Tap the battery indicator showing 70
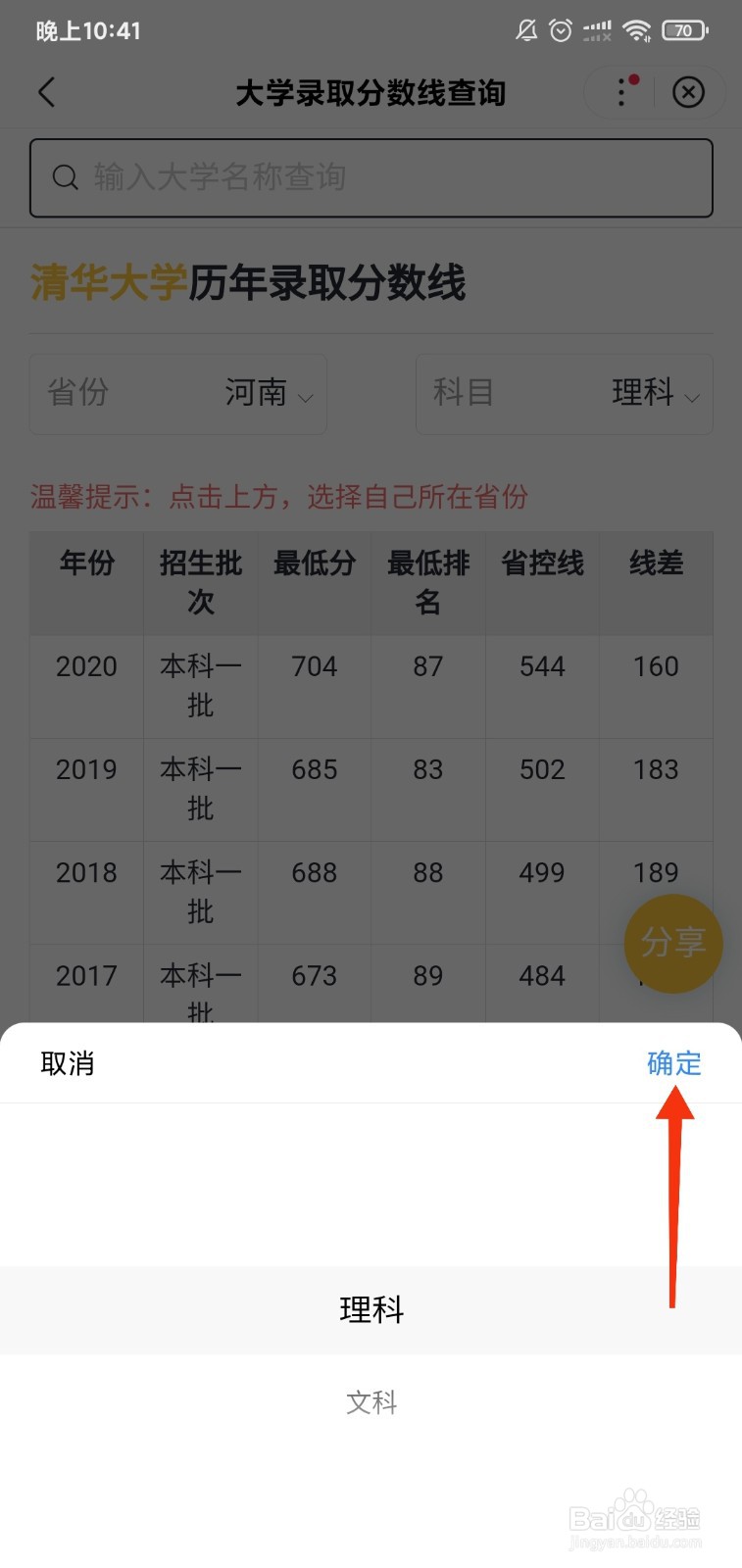This screenshot has width=742, height=1568. click(684, 29)
